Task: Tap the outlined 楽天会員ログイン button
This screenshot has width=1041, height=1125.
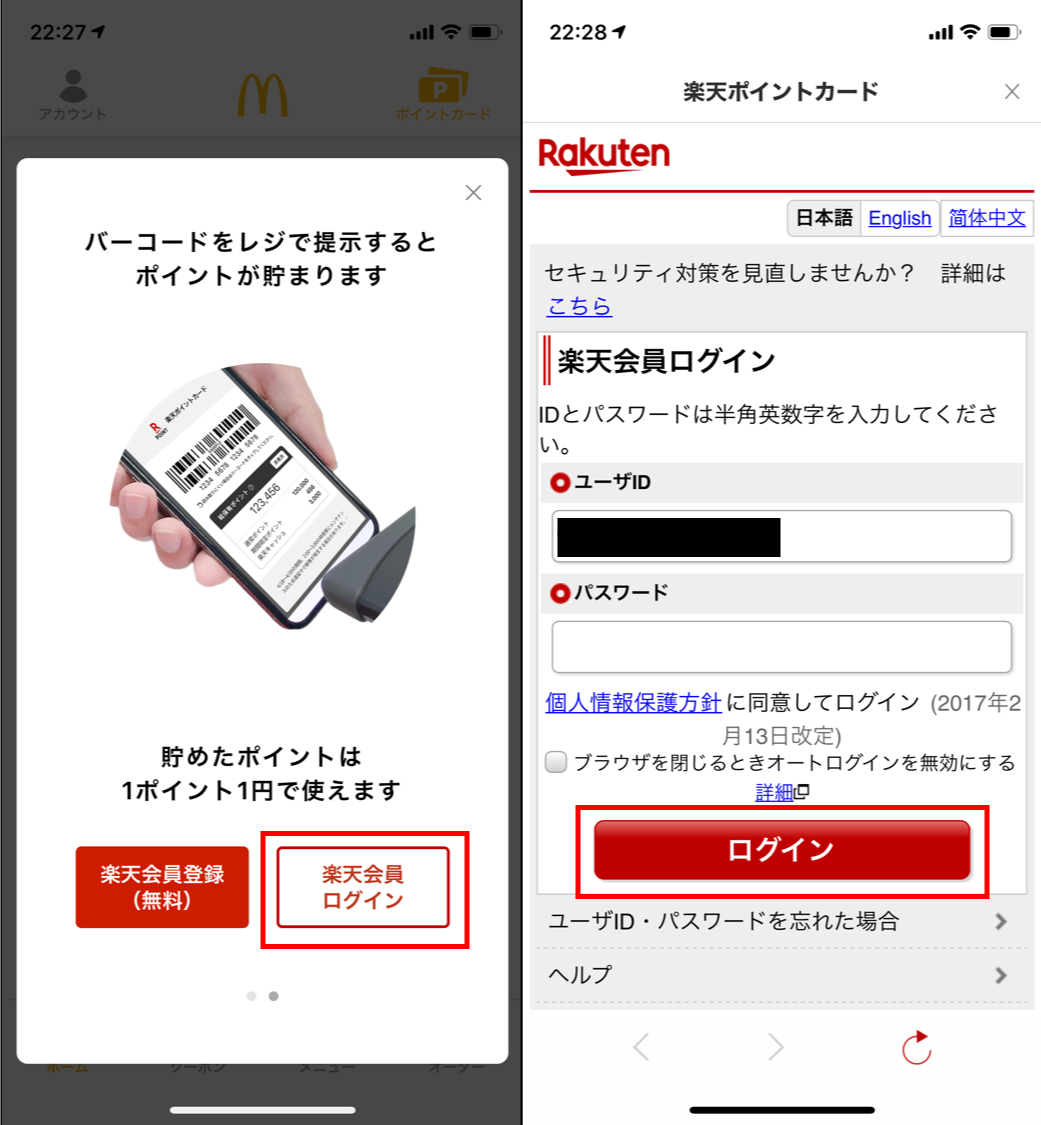Action: (x=363, y=887)
